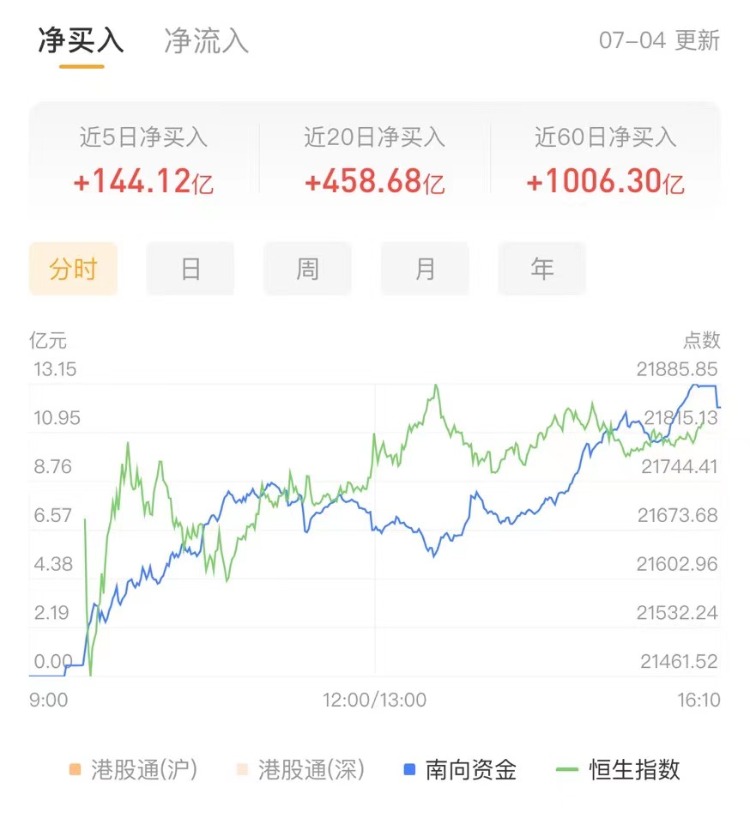This screenshot has width=750, height=813.
Task: View the 年 chart period
Action: pos(541,269)
